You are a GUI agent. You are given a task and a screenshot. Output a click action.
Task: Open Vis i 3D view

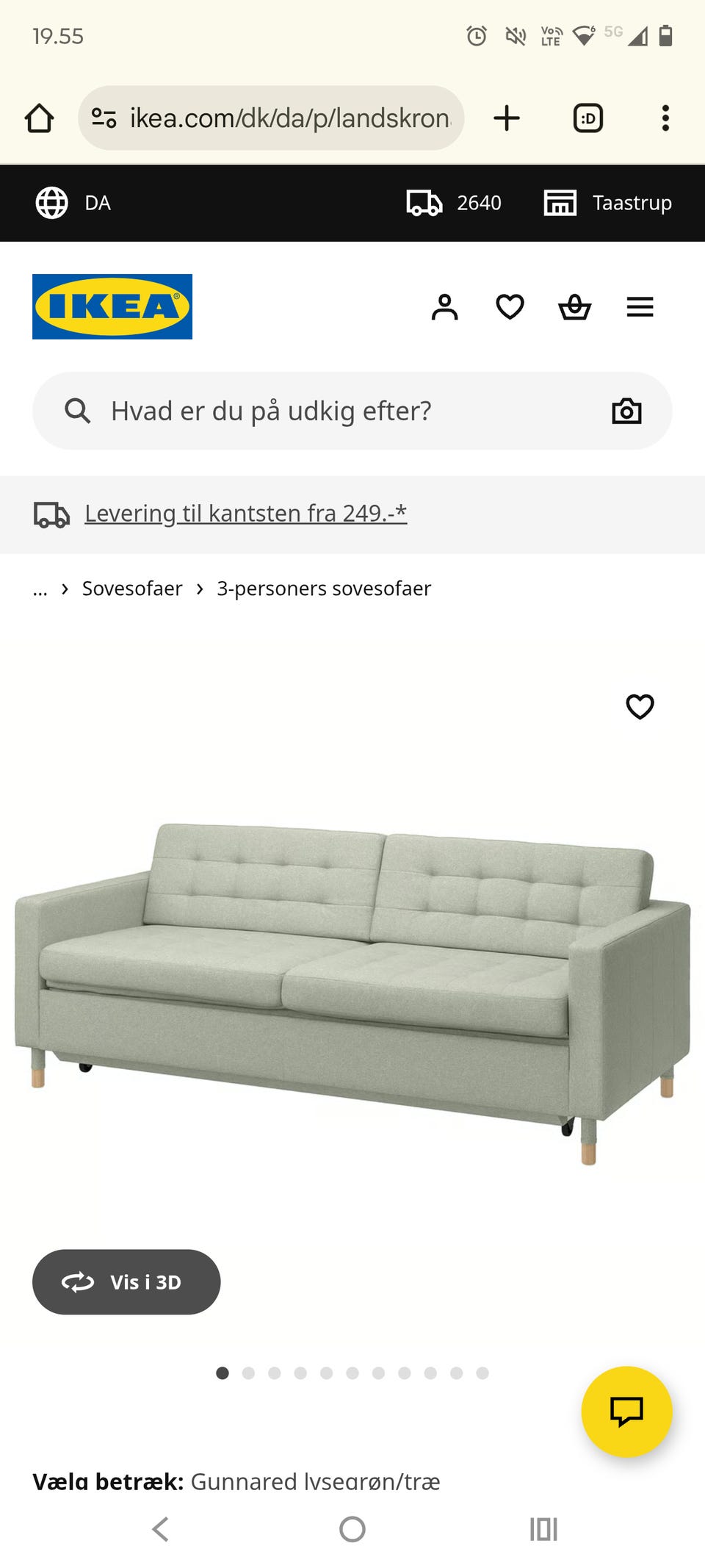click(x=126, y=1281)
